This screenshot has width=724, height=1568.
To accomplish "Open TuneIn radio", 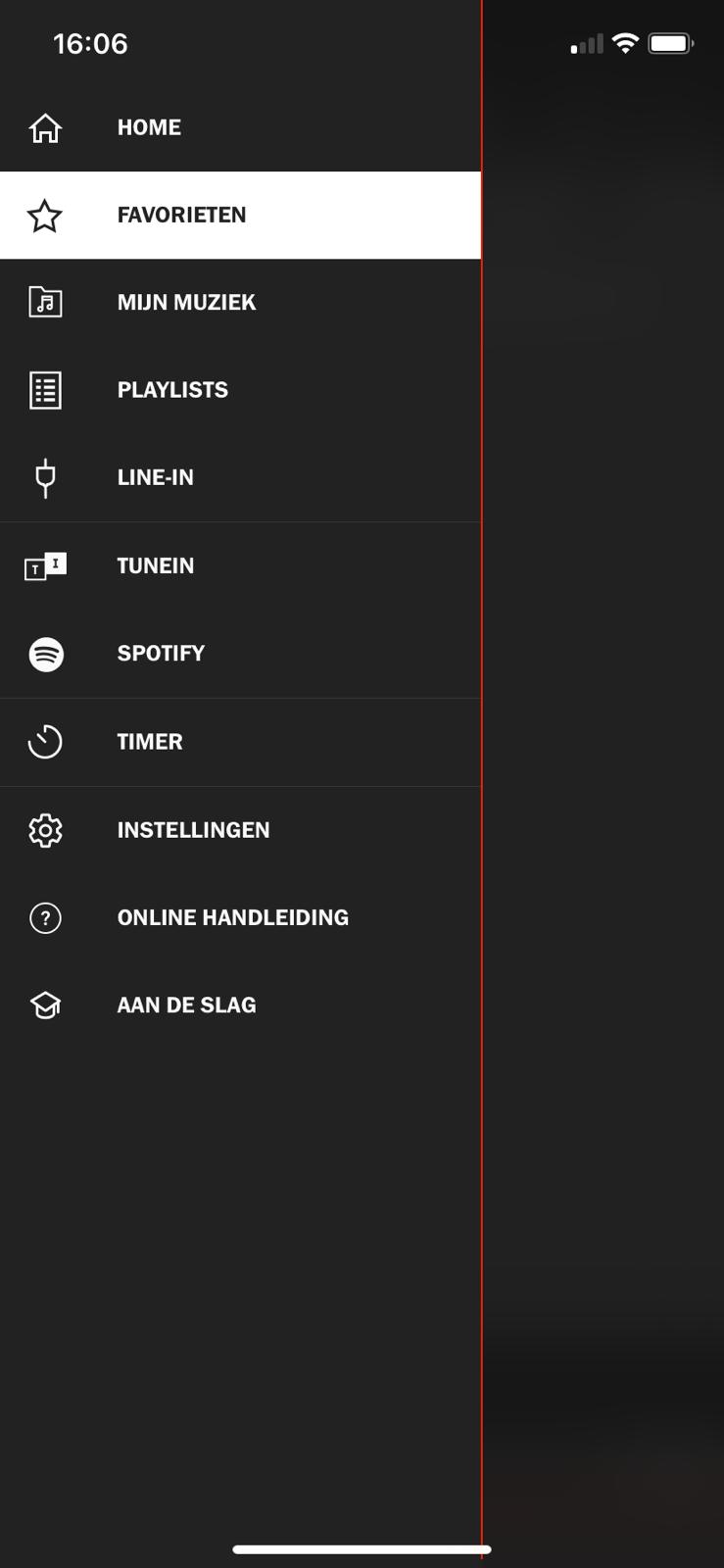I will pos(240,565).
